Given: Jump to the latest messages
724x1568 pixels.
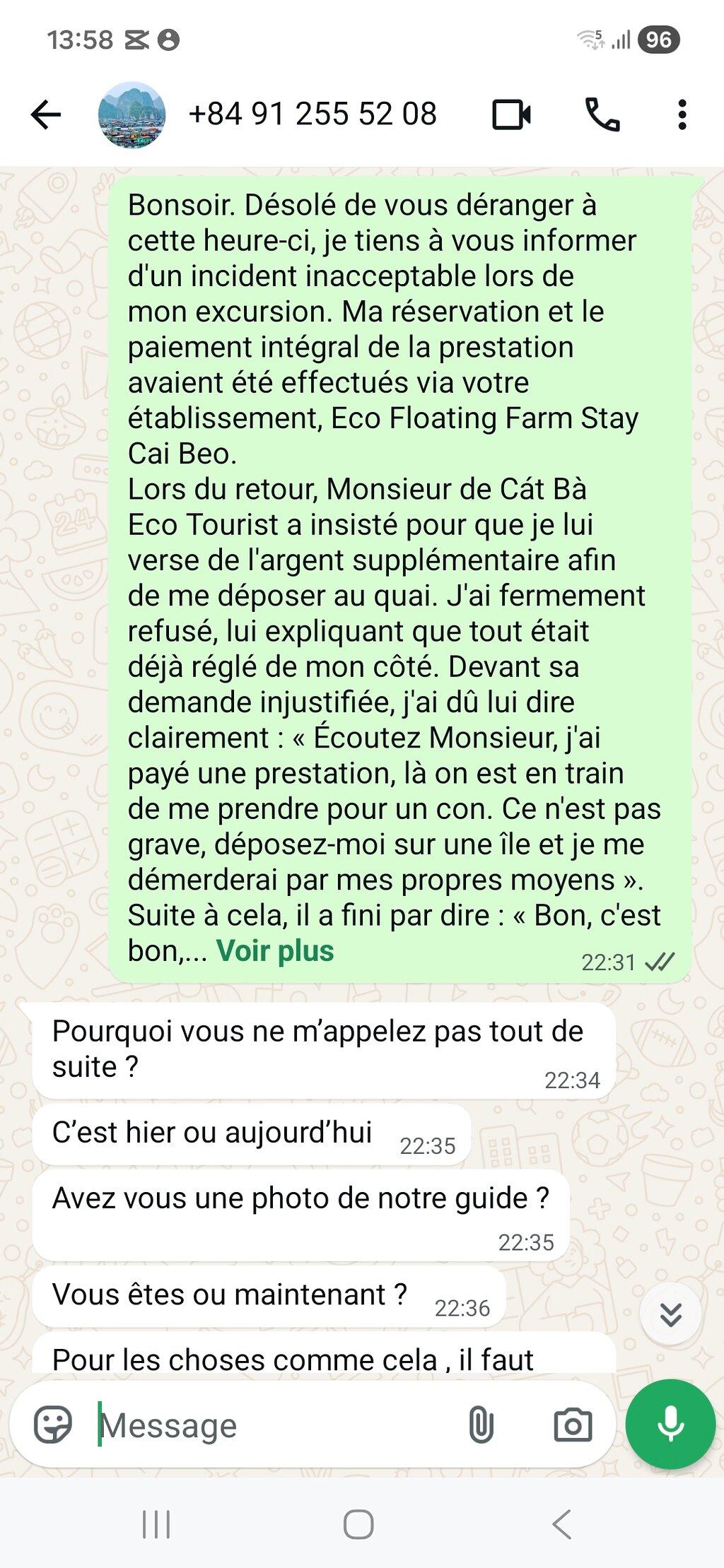Looking at the screenshot, I should (670, 1314).
